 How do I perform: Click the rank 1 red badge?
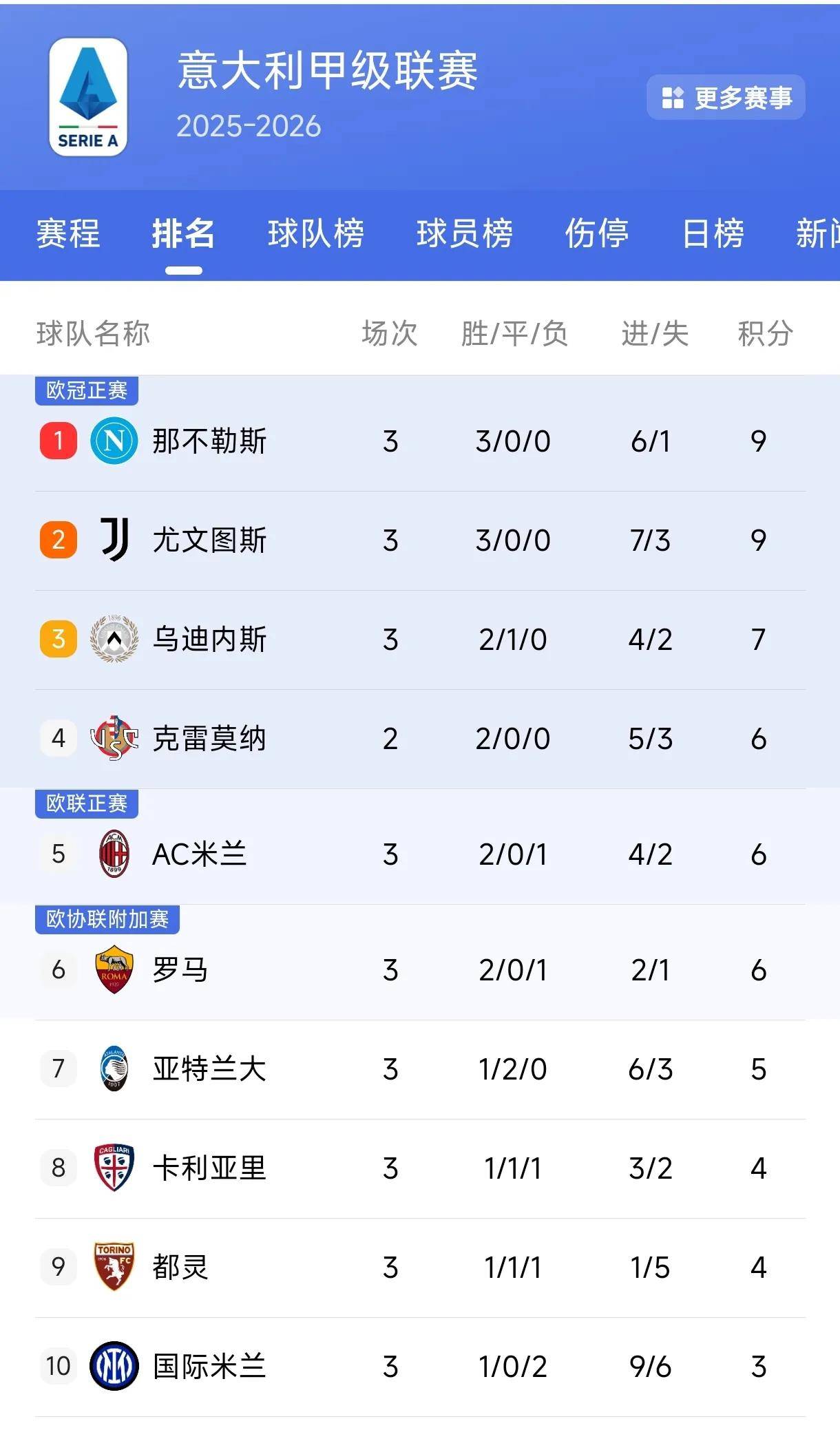(x=58, y=442)
